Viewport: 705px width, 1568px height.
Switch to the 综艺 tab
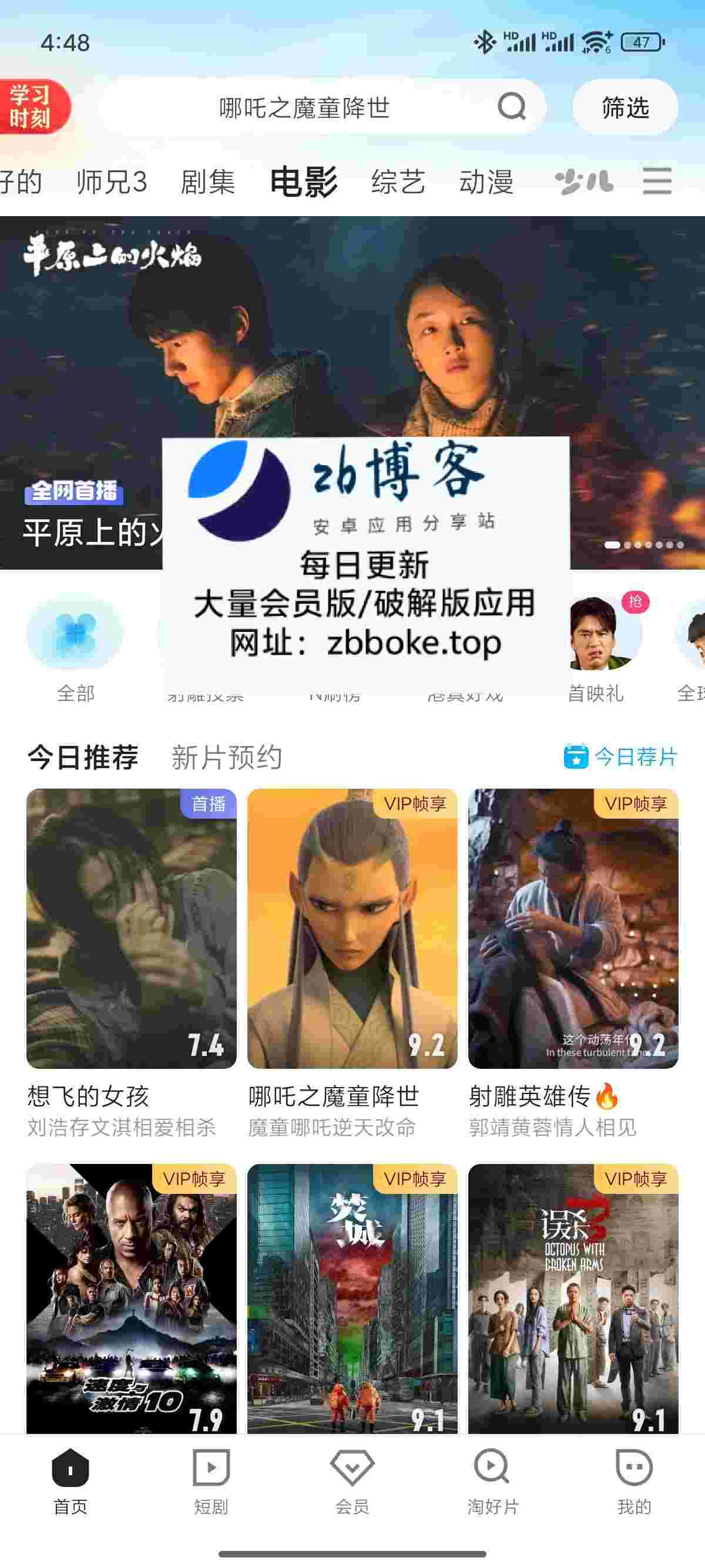pos(398,182)
